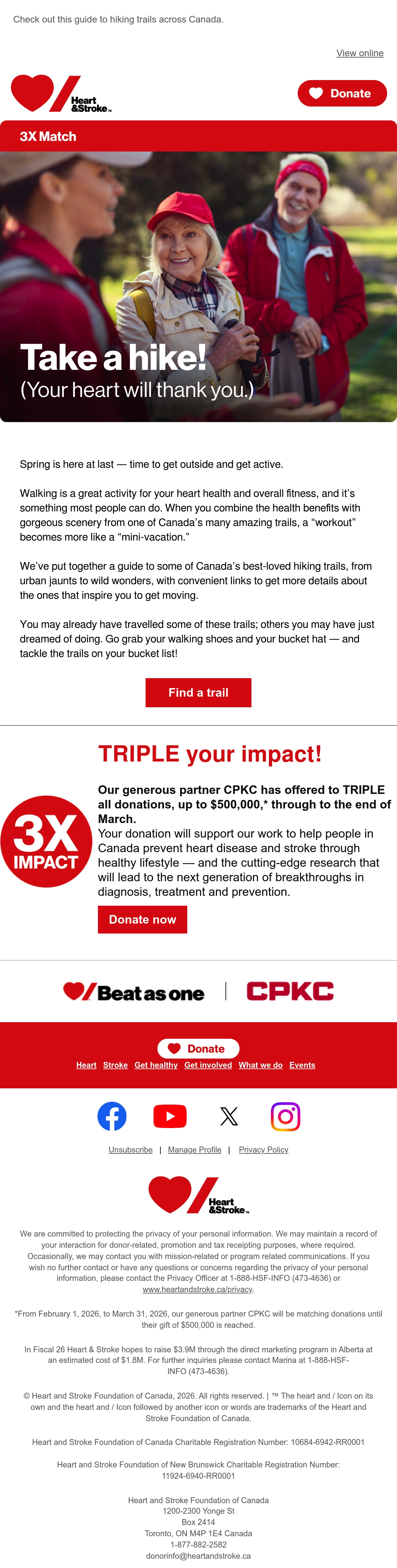Visit the Facebook page
Screen dimensions: 397x1568
112,1116
